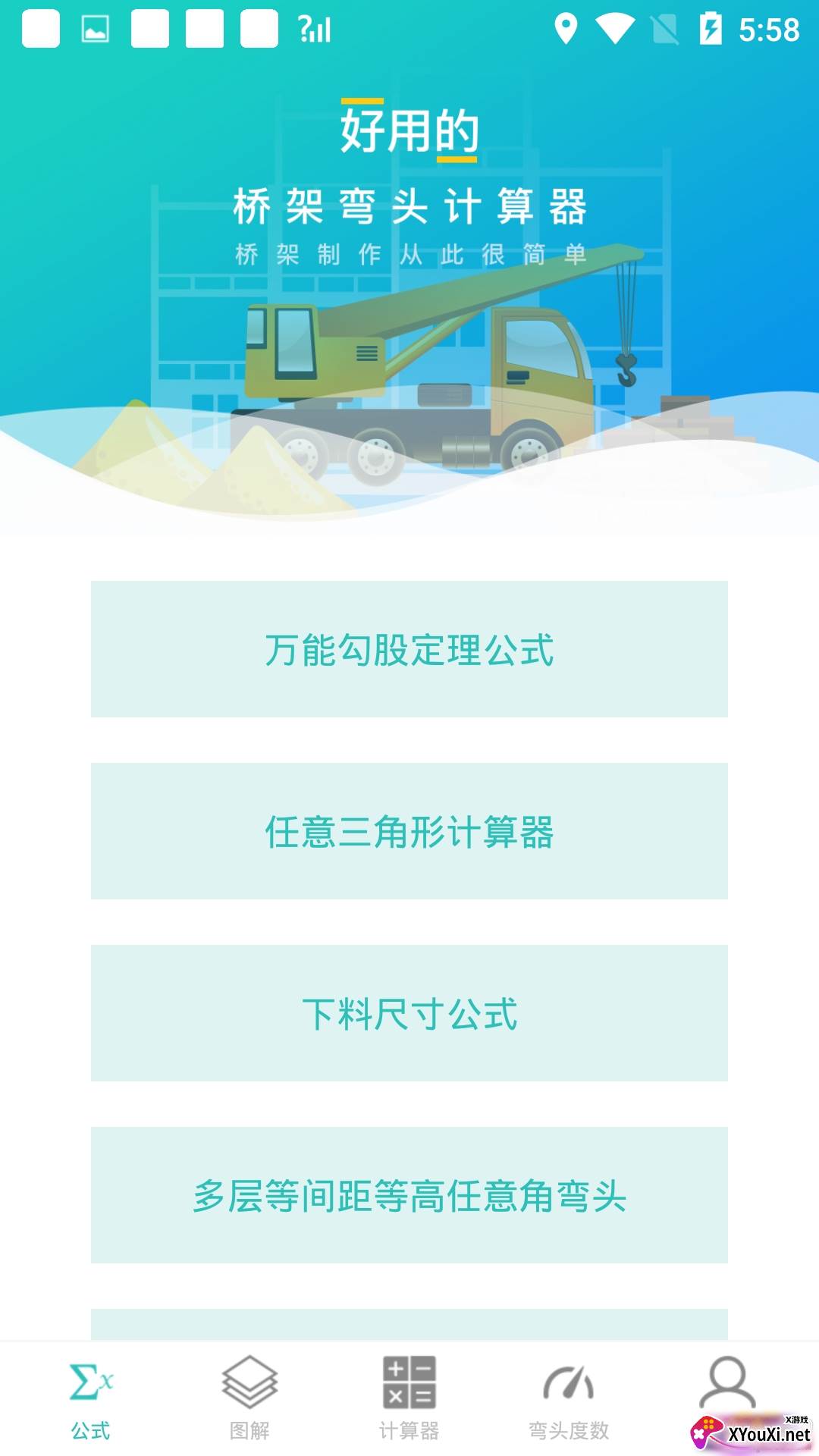This screenshot has width=819, height=1456.
Task: Select 任意三角形计算器
Action: point(409,831)
